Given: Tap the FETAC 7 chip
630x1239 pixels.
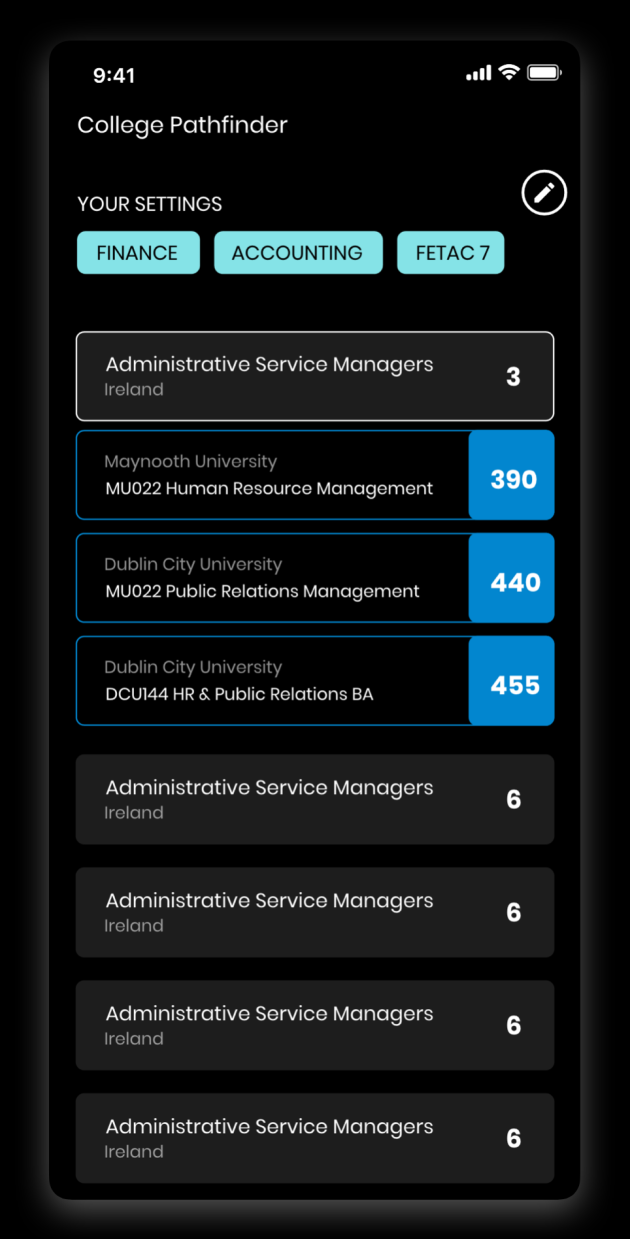Looking at the screenshot, I should pos(450,253).
